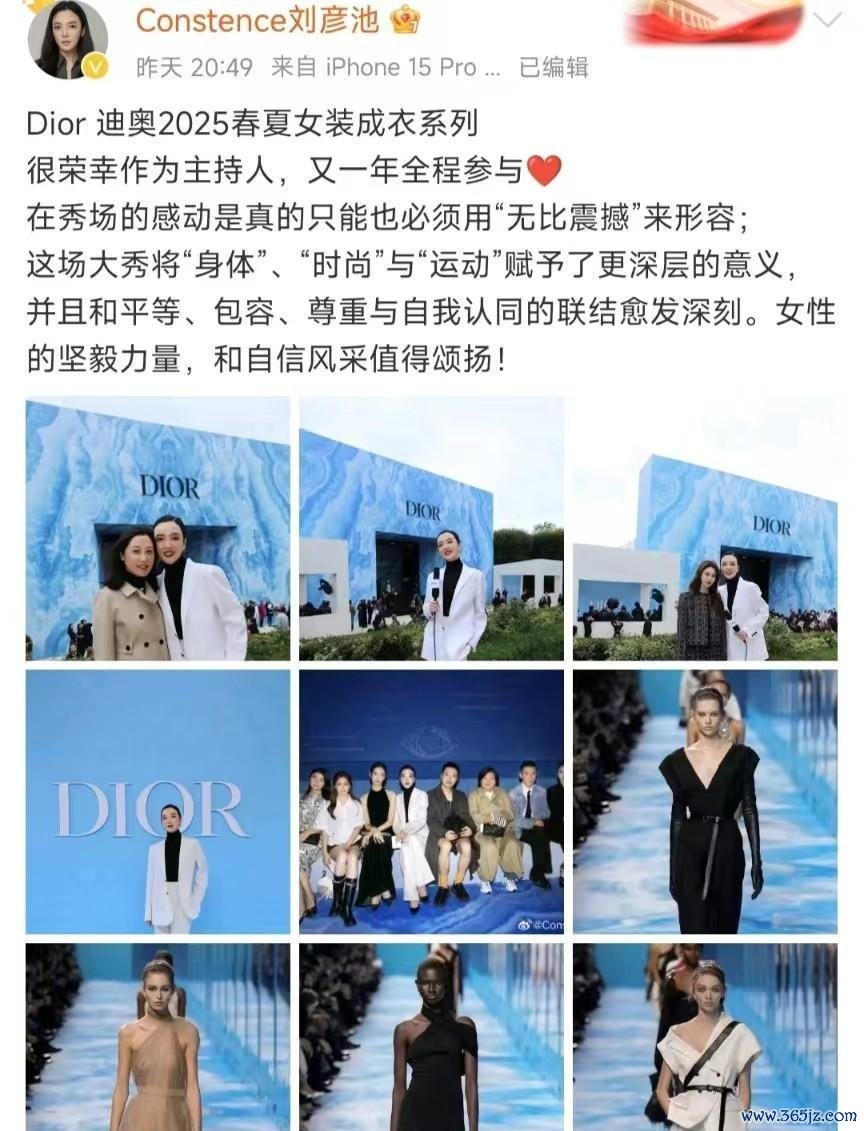The width and height of the screenshot is (864, 1131).
Task: Open runway photo of model in black halter dress
Action: click(431, 1037)
